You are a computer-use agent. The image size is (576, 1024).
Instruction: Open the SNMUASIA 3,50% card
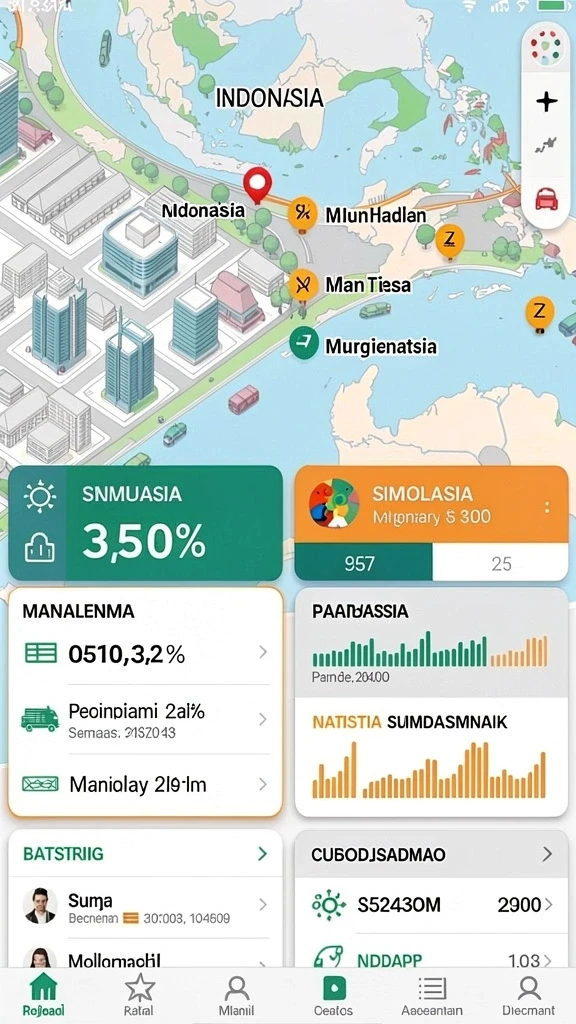tap(146, 523)
